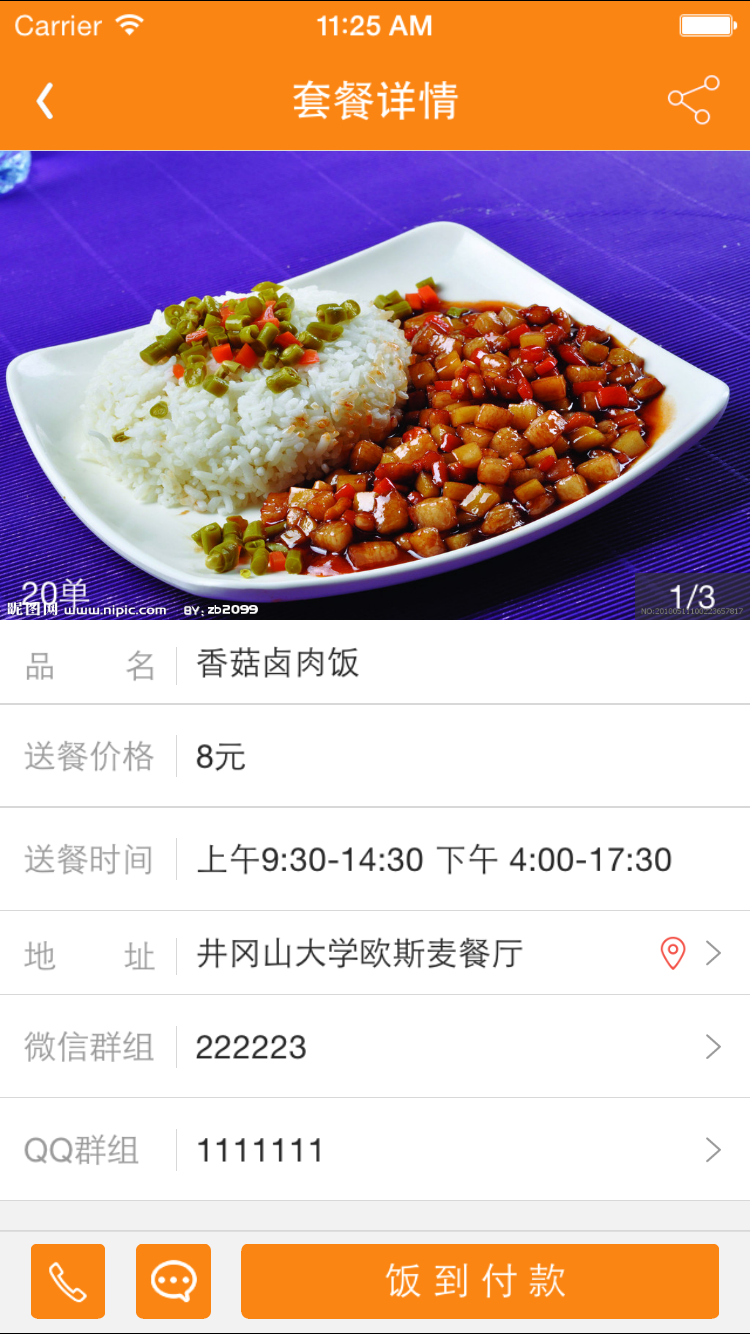
Task: Open the chat message bubble icon
Action: 172,1281
